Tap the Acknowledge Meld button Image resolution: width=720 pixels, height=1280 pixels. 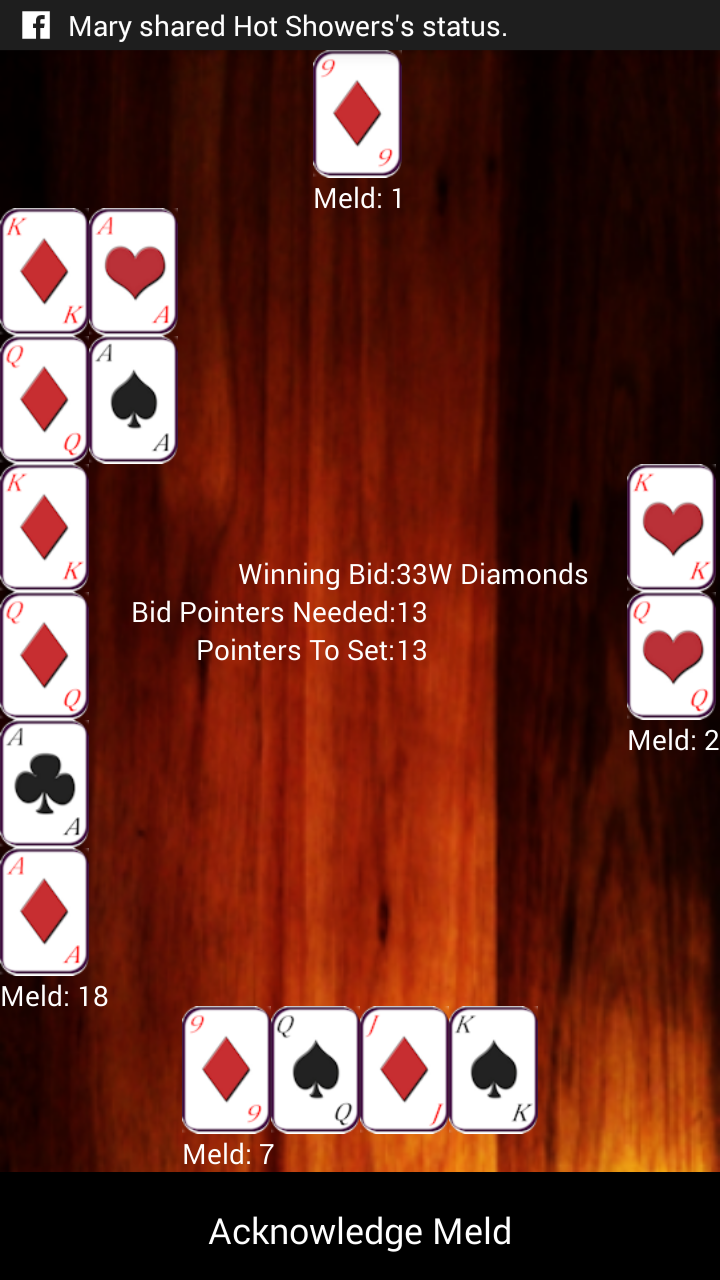click(x=360, y=1231)
